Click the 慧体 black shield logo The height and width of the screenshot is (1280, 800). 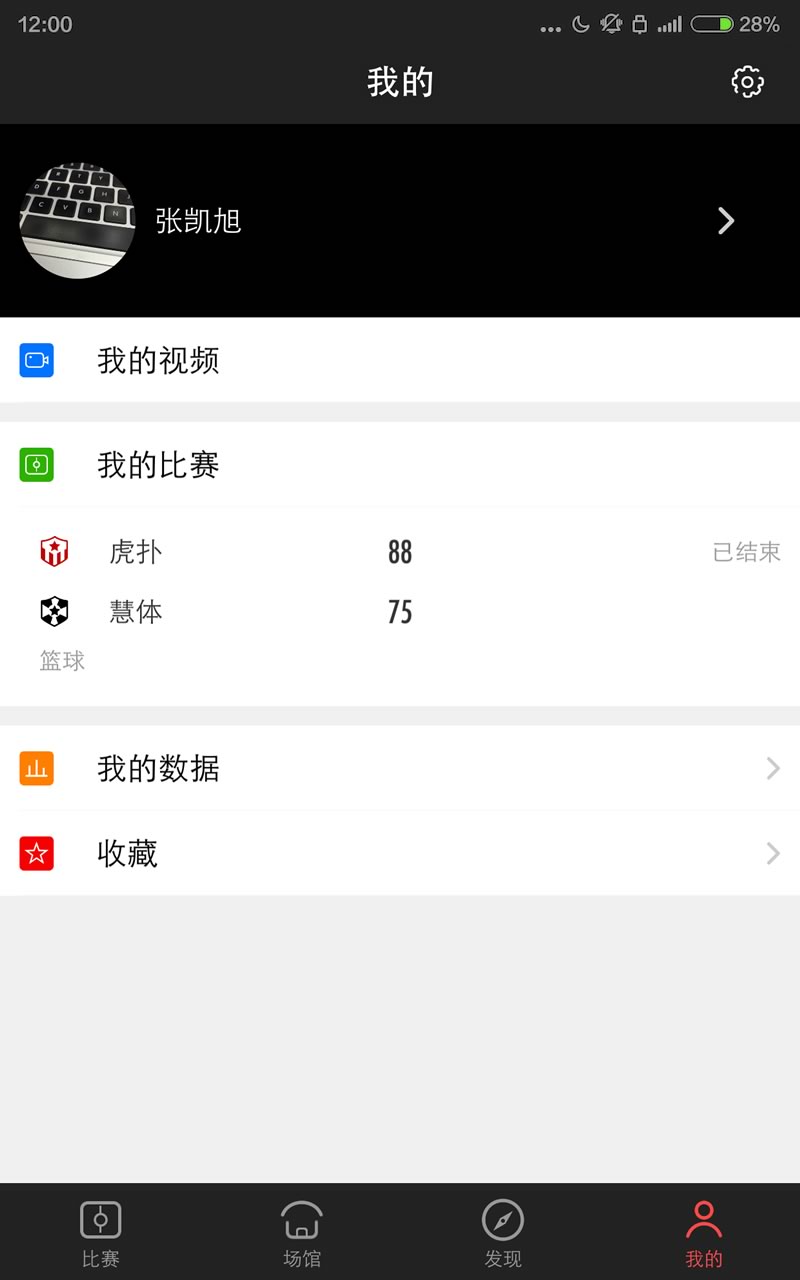[54, 611]
